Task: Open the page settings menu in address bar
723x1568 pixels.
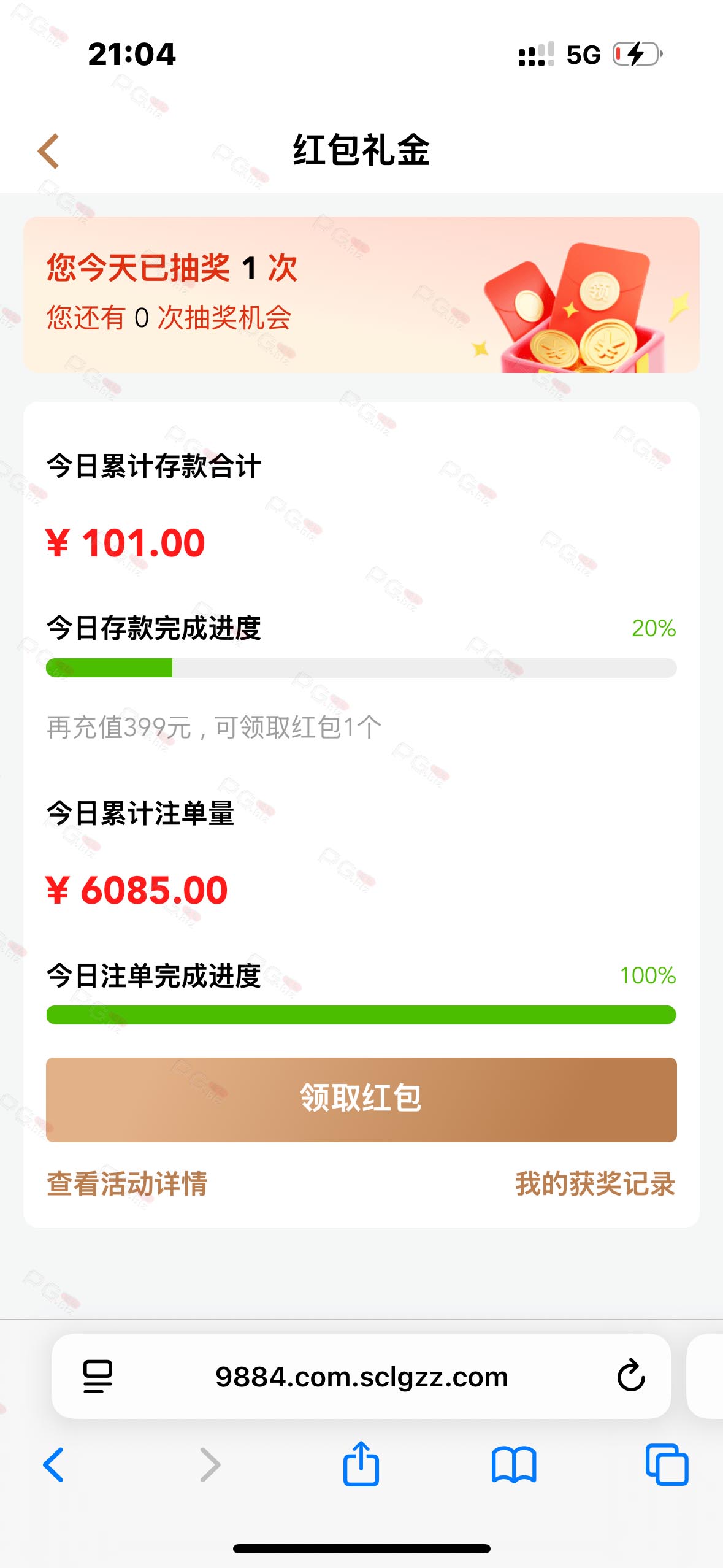Action: (98, 1376)
